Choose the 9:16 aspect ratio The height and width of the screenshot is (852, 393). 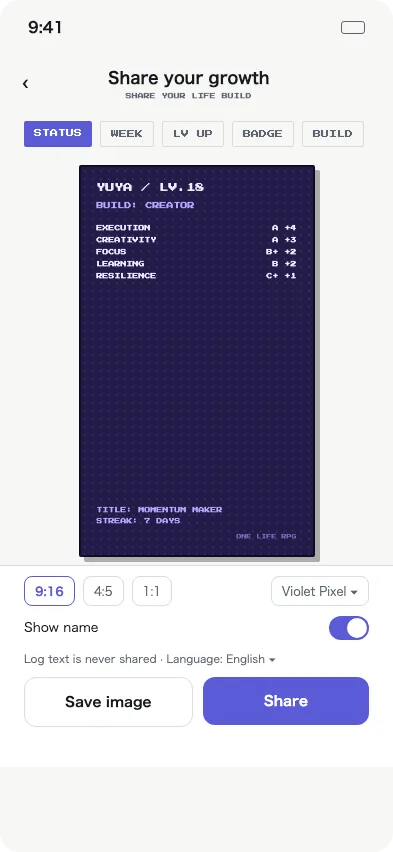click(49, 591)
